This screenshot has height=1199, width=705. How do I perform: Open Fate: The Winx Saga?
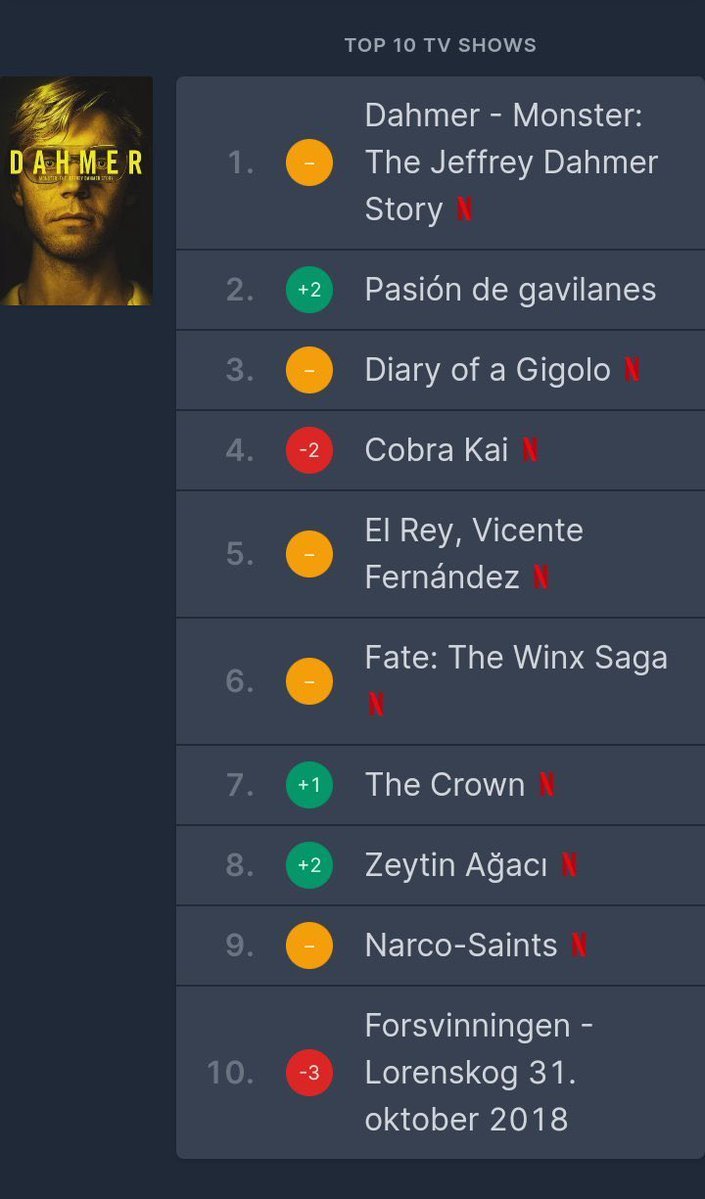(440, 681)
